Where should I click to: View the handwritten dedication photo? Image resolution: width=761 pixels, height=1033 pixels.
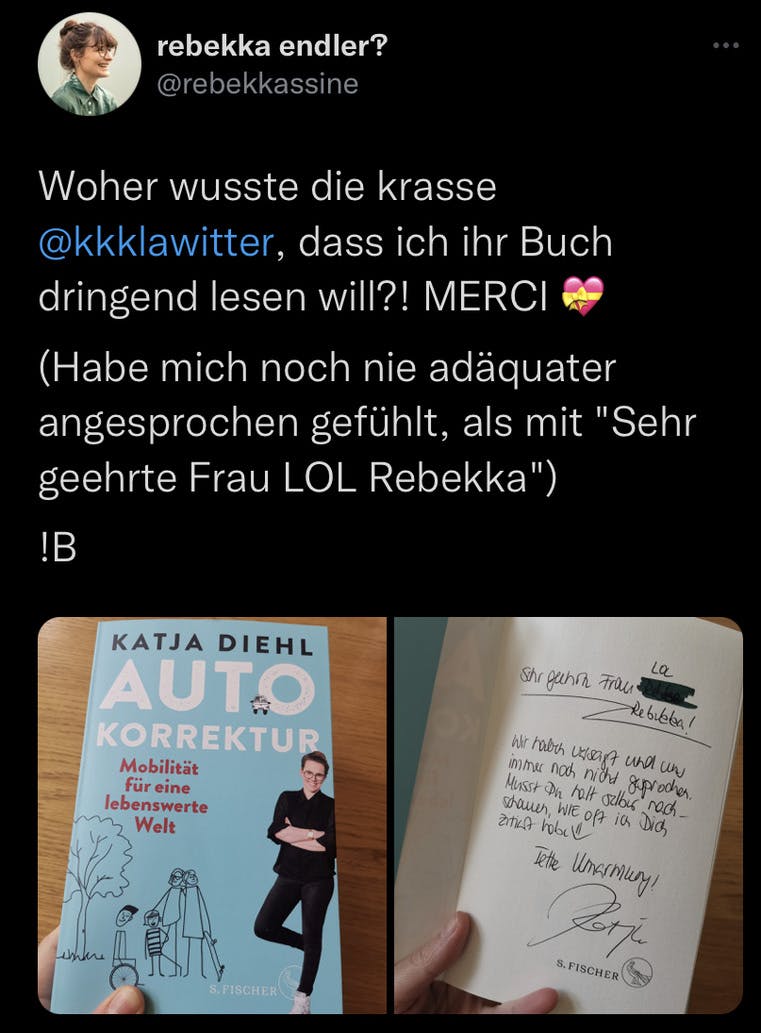(568, 815)
